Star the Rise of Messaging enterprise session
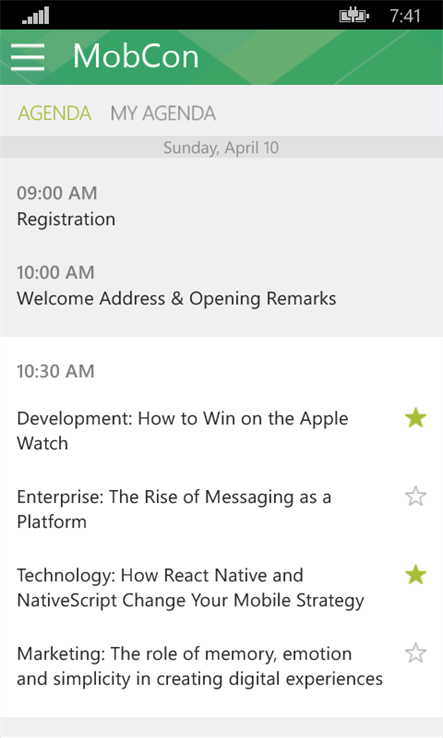The height and width of the screenshot is (738, 443). tap(416, 497)
